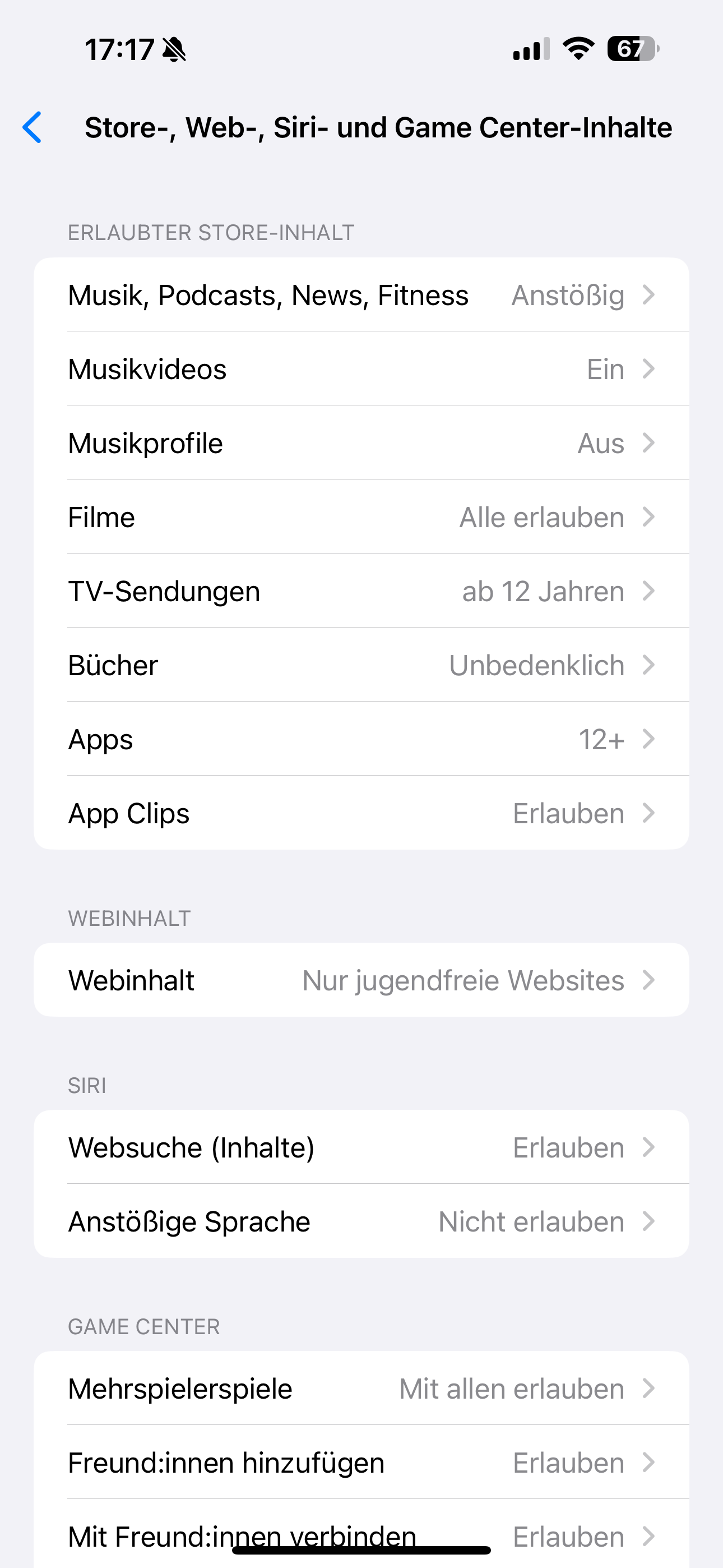Open the Musikvideos setting

pyautogui.click(x=361, y=369)
